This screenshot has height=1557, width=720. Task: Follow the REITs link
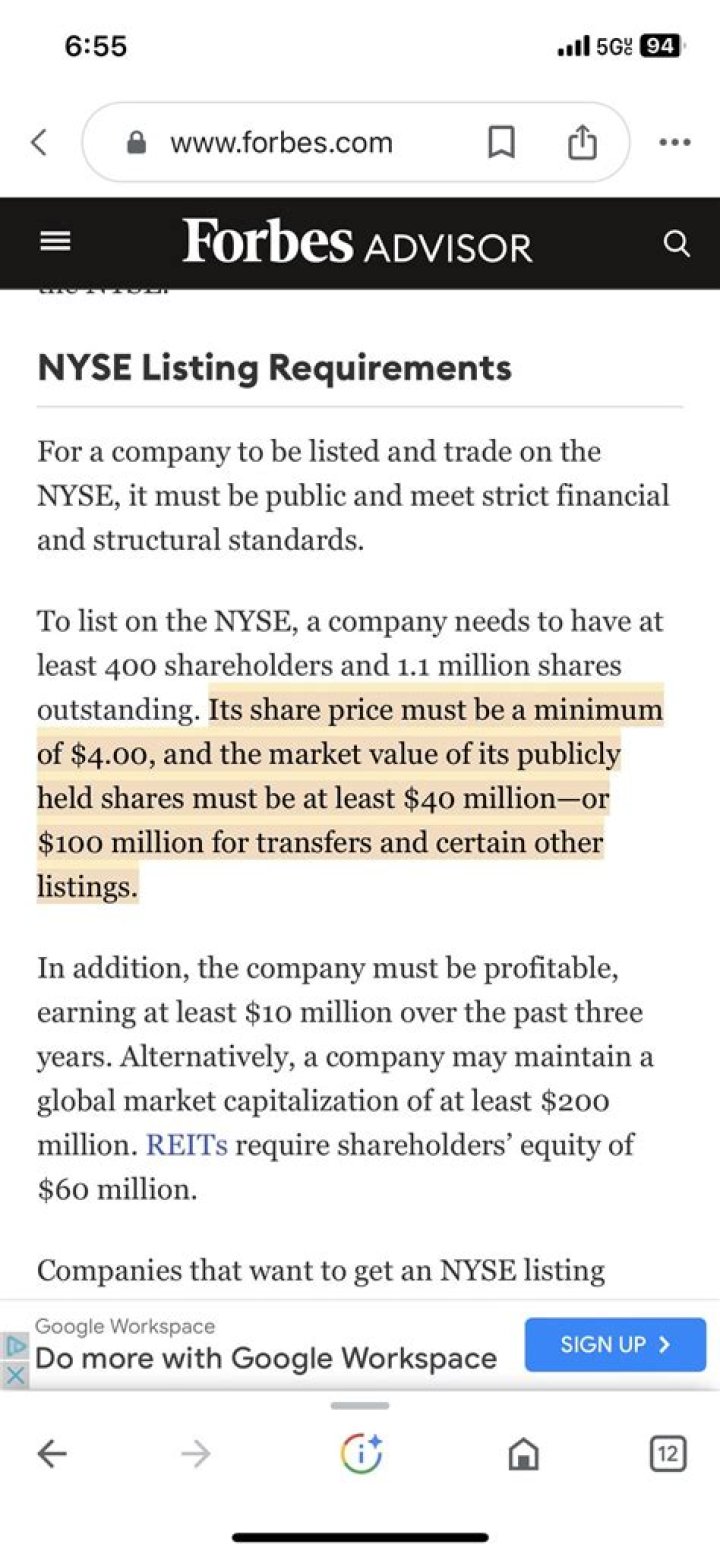click(187, 1144)
